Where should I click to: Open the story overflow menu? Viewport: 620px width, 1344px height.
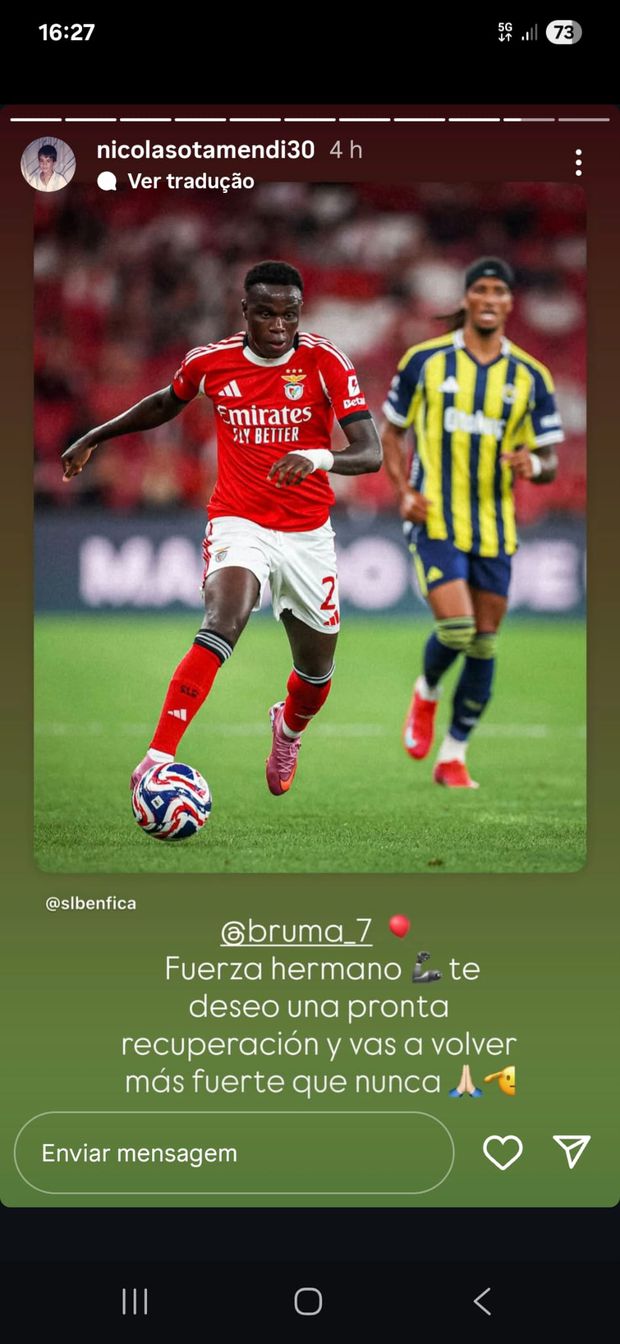[578, 162]
